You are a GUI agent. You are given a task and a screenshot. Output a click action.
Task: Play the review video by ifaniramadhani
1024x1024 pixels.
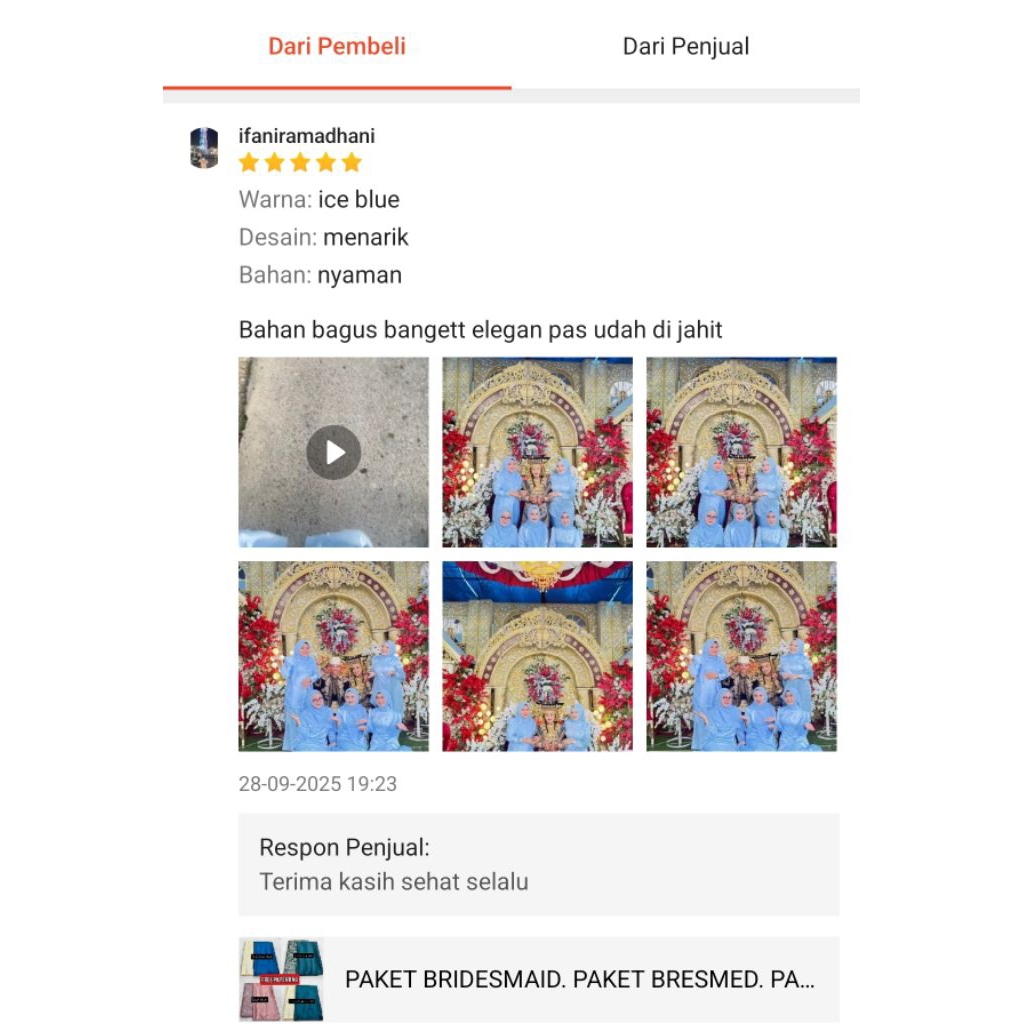333,452
